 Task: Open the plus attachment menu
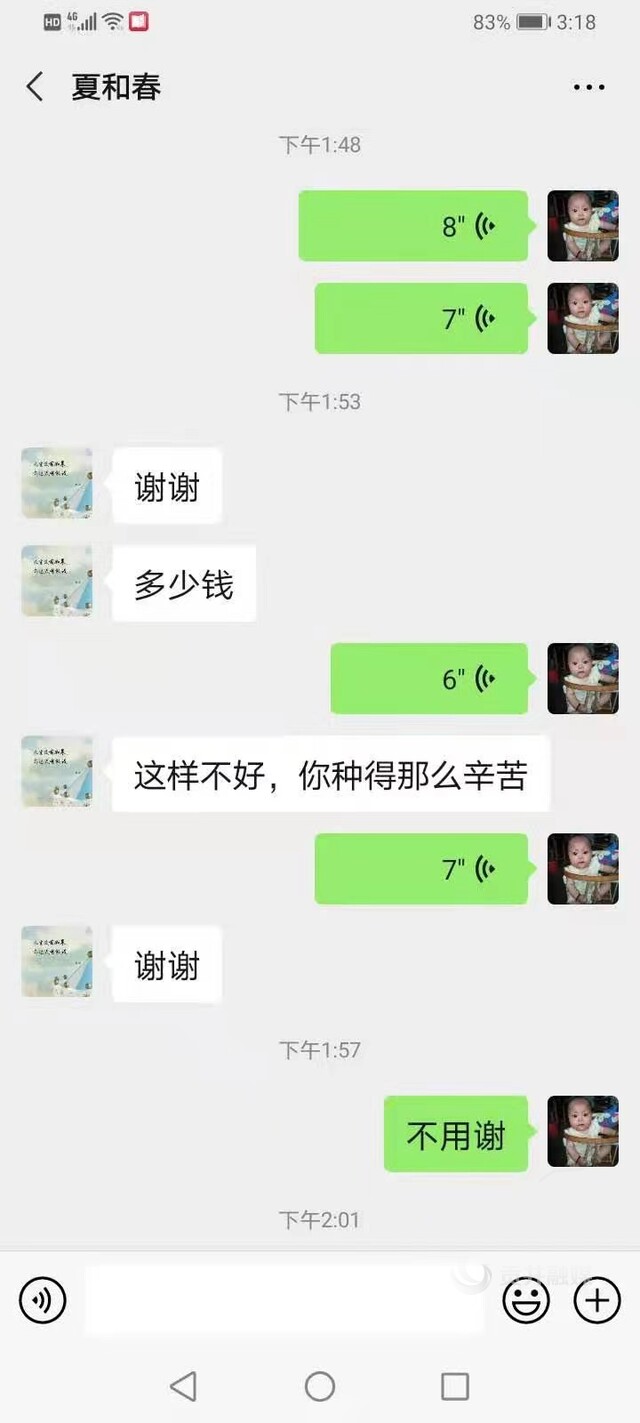[x=597, y=1300]
